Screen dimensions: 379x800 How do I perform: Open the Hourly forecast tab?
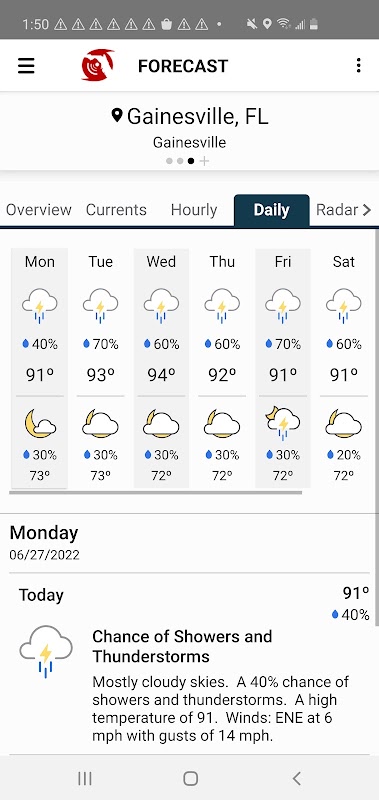(x=194, y=210)
